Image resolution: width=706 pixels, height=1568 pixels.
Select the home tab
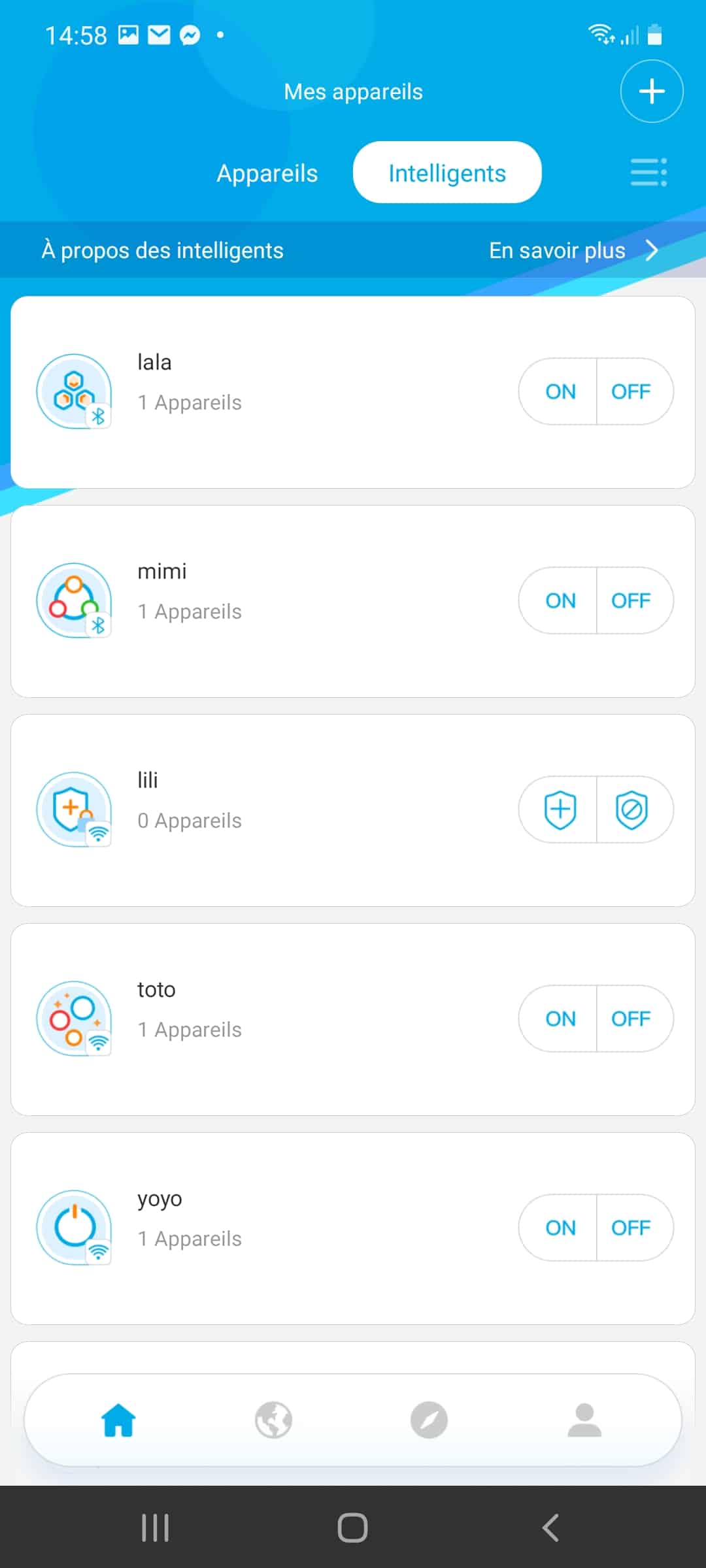[x=118, y=1420]
